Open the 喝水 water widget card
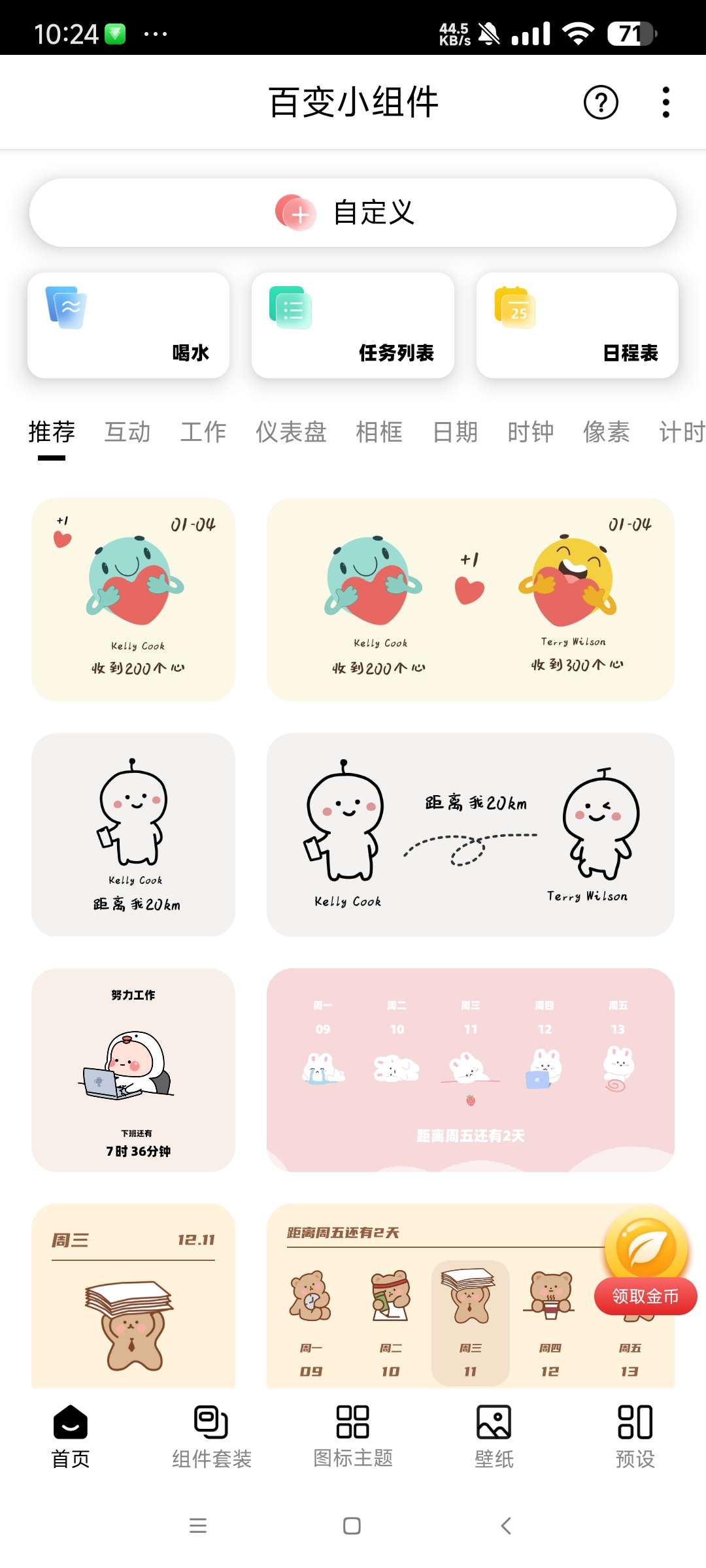 tap(129, 325)
